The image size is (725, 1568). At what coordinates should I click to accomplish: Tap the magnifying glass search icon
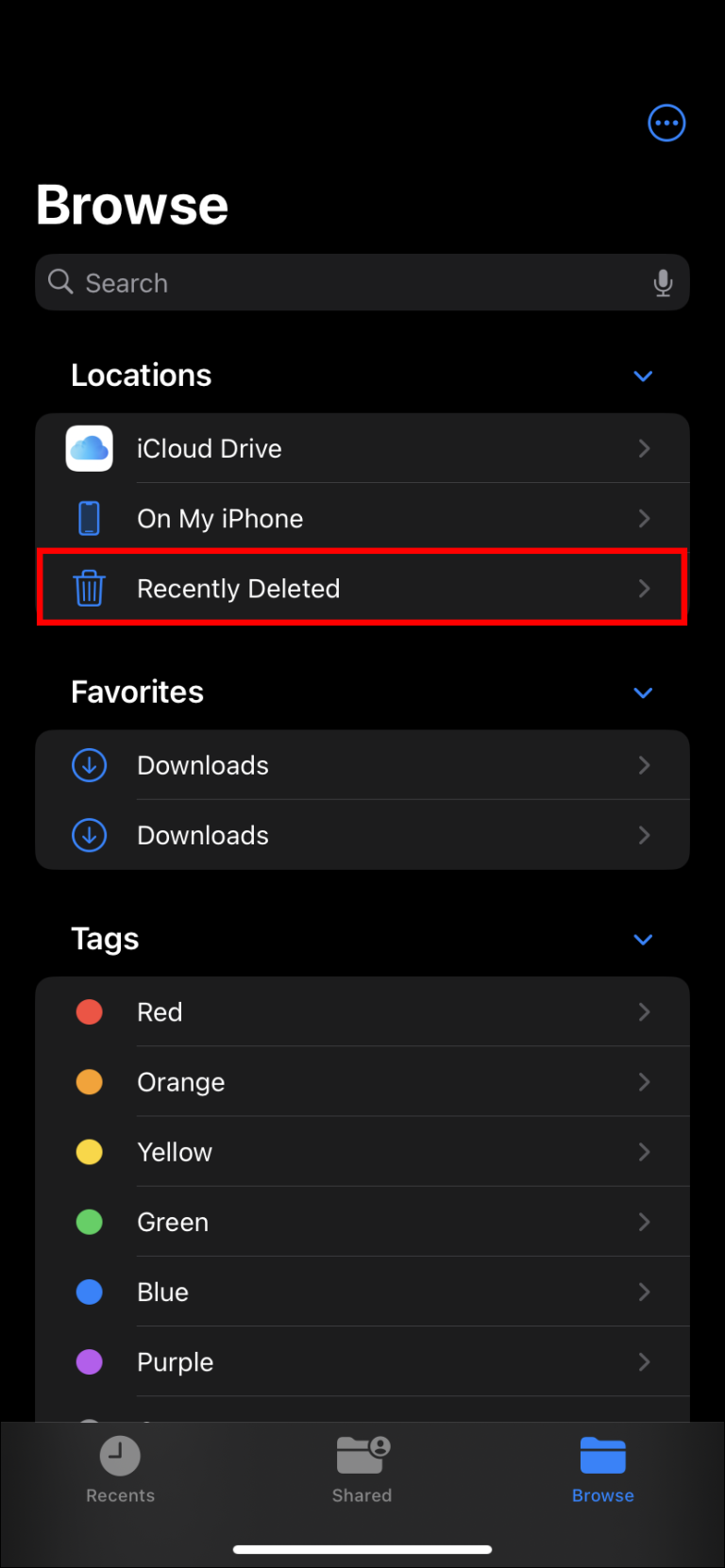pyautogui.click(x=59, y=281)
